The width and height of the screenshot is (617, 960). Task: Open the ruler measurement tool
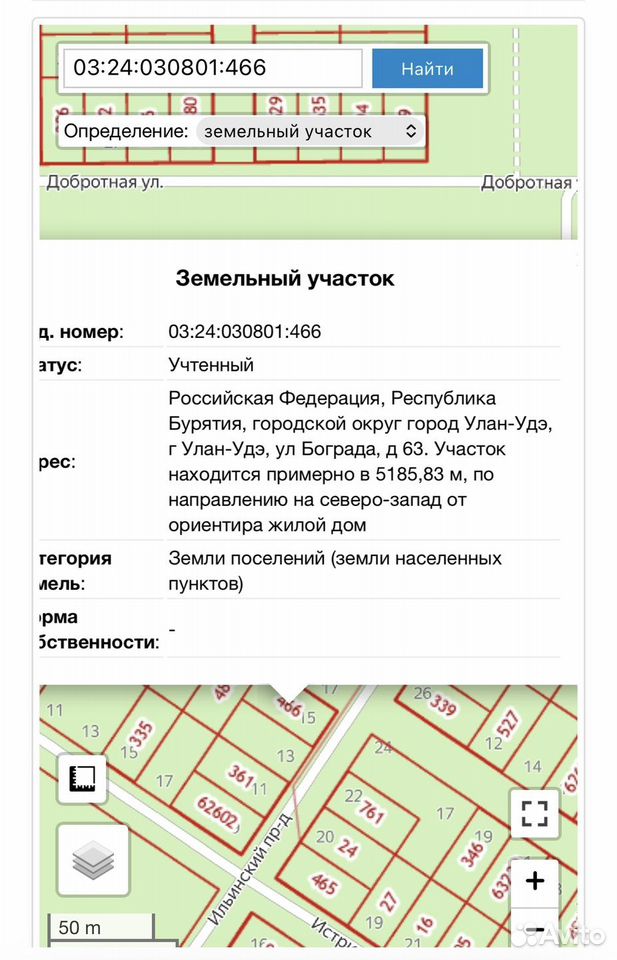click(x=82, y=779)
